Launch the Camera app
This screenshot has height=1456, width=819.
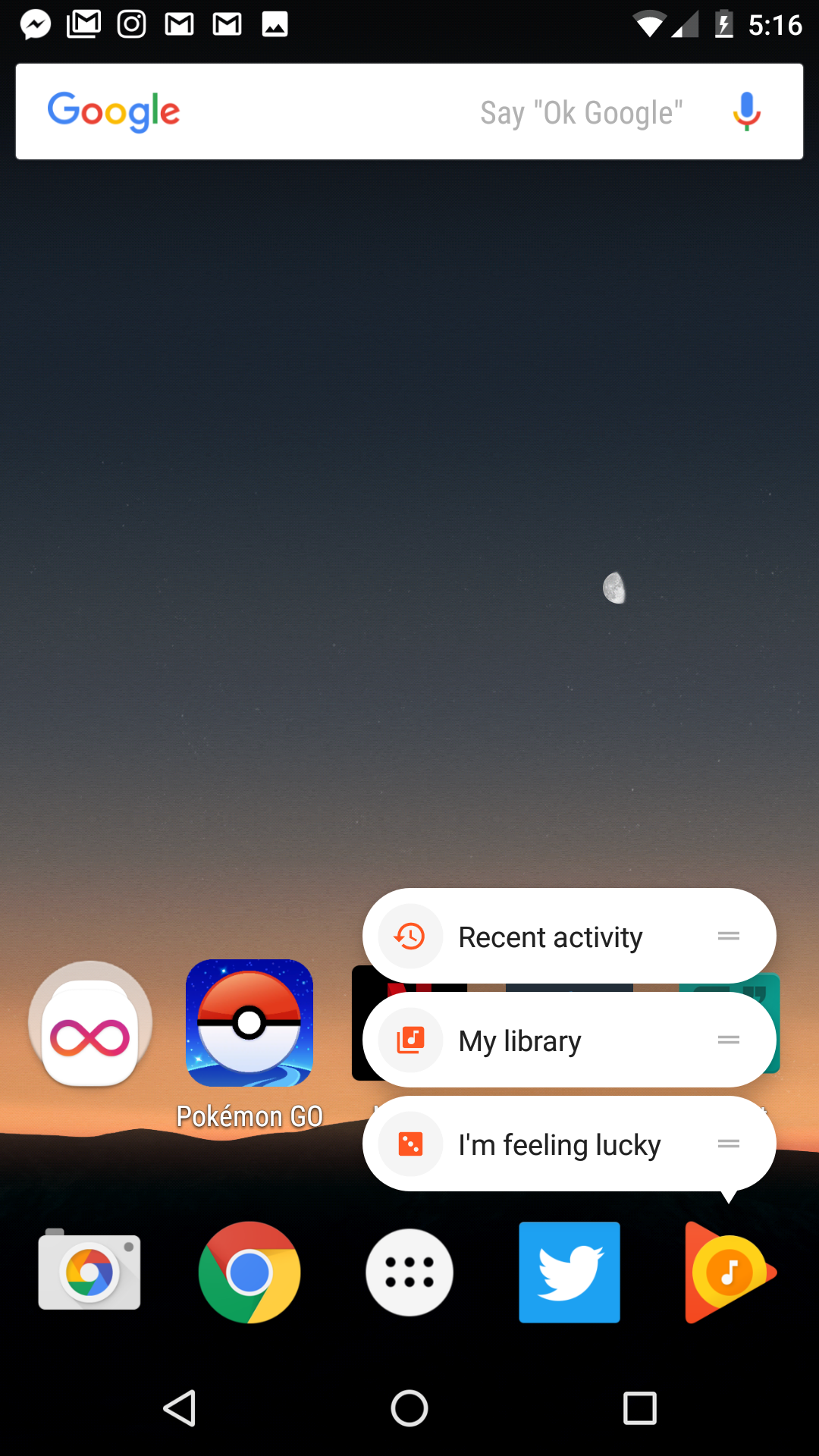tap(89, 1272)
